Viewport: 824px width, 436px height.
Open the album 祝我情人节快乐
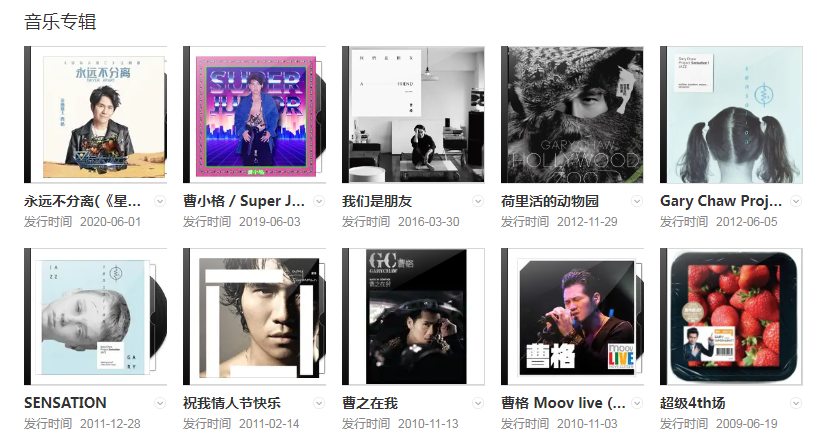click(255, 315)
